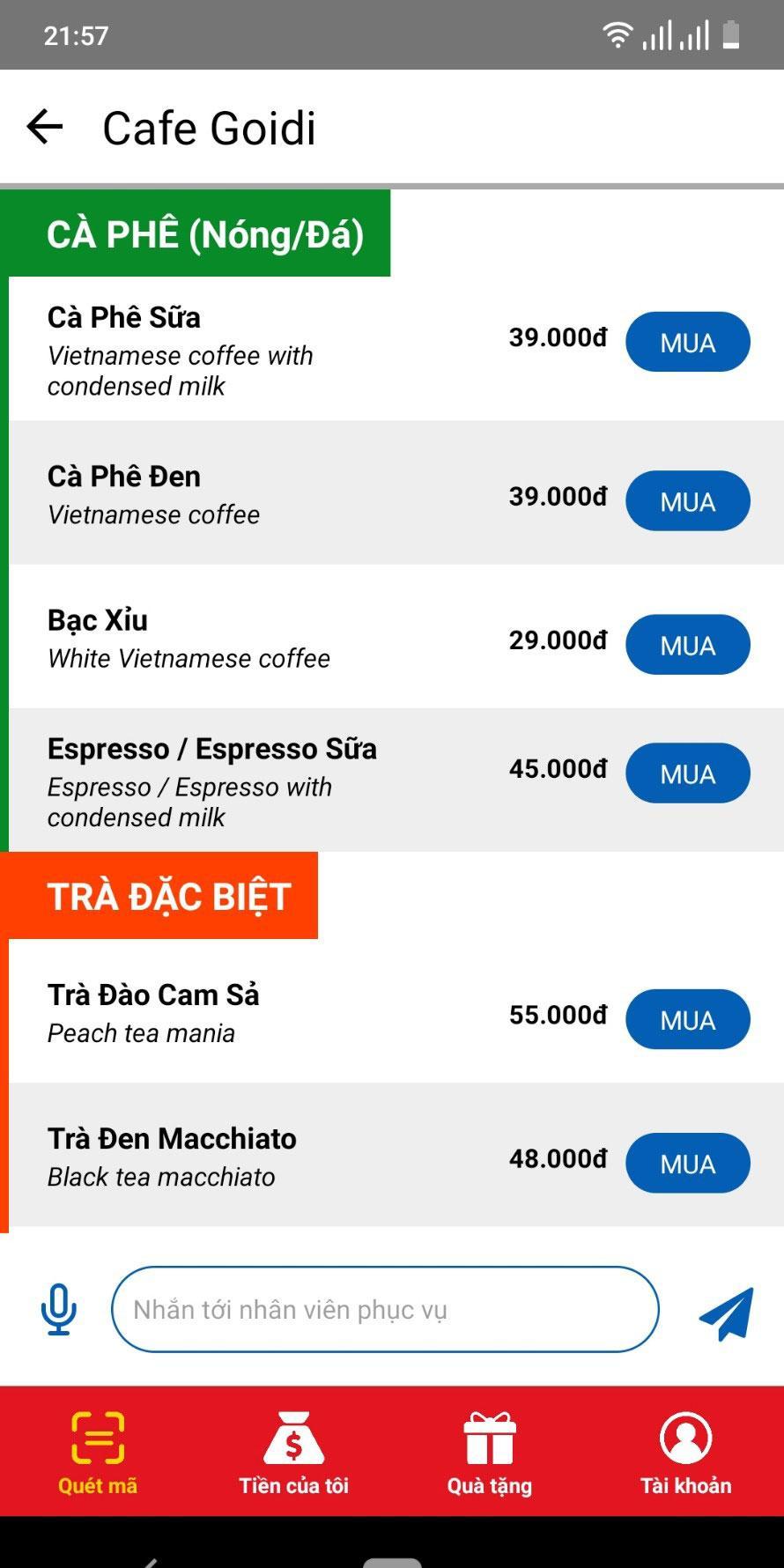Focus the message-to-staff text field
The height and width of the screenshot is (1568, 784).
385,1309
